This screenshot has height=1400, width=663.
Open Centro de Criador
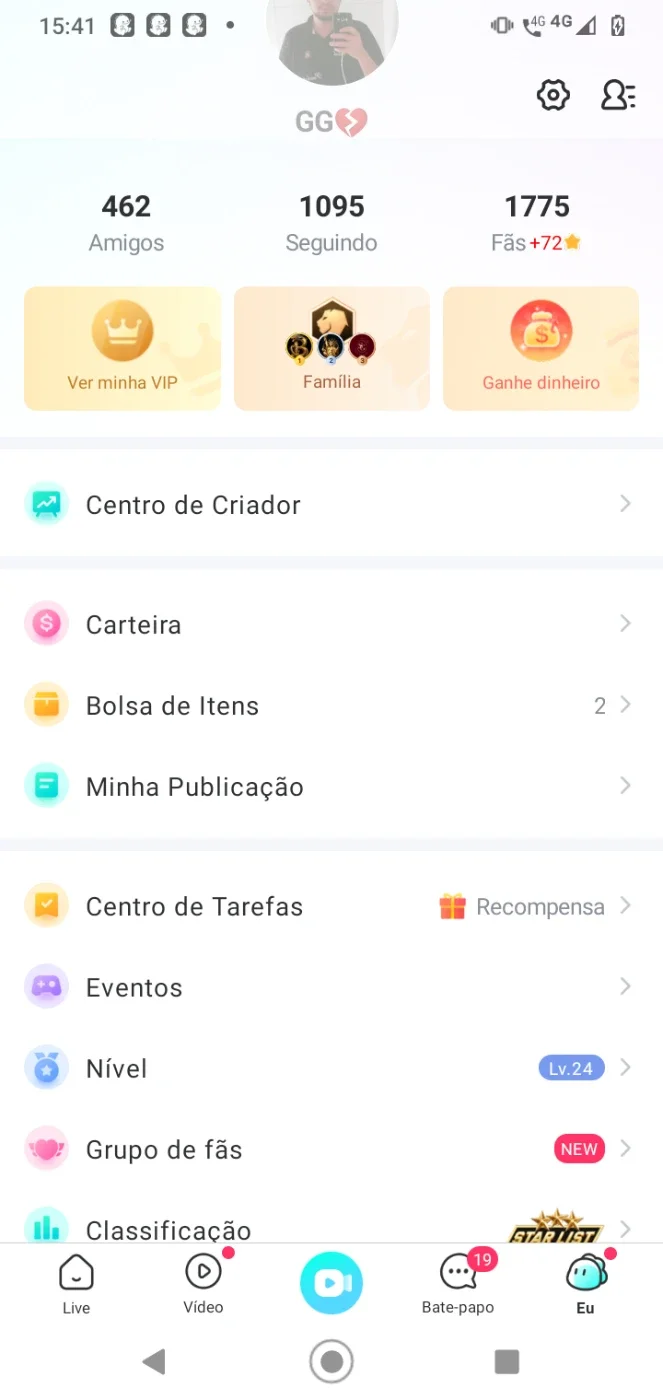coord(331,504)
